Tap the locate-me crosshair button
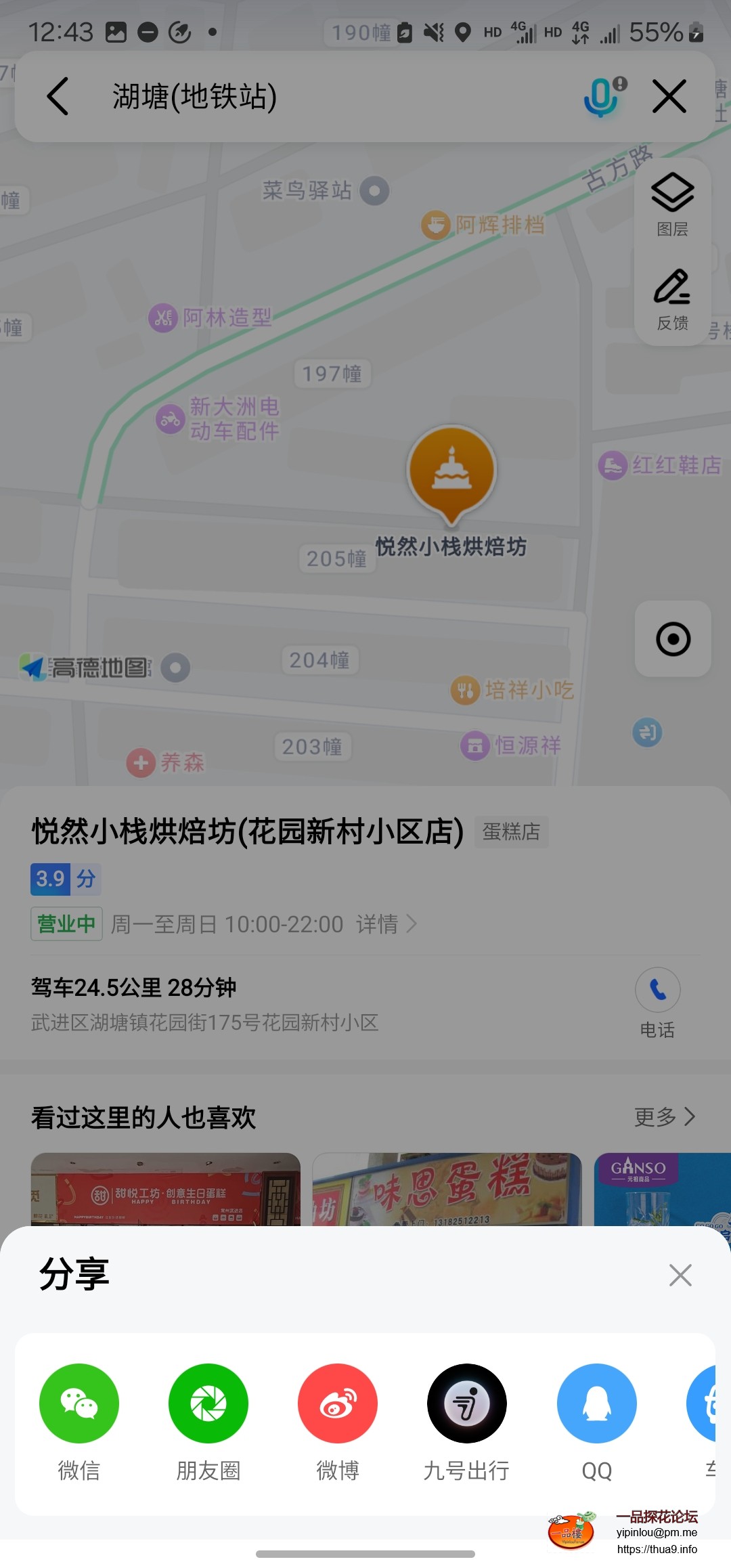Screen dimensions: 731x1568 coord(672,639)
